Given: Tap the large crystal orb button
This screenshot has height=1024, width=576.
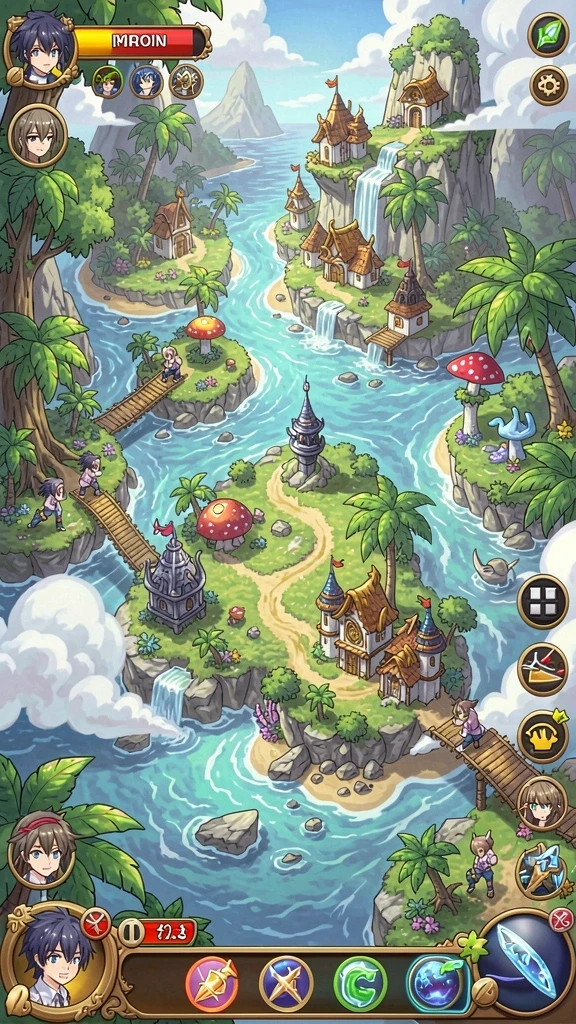Looking at the screenshot, I should click(x=524, y=964).
